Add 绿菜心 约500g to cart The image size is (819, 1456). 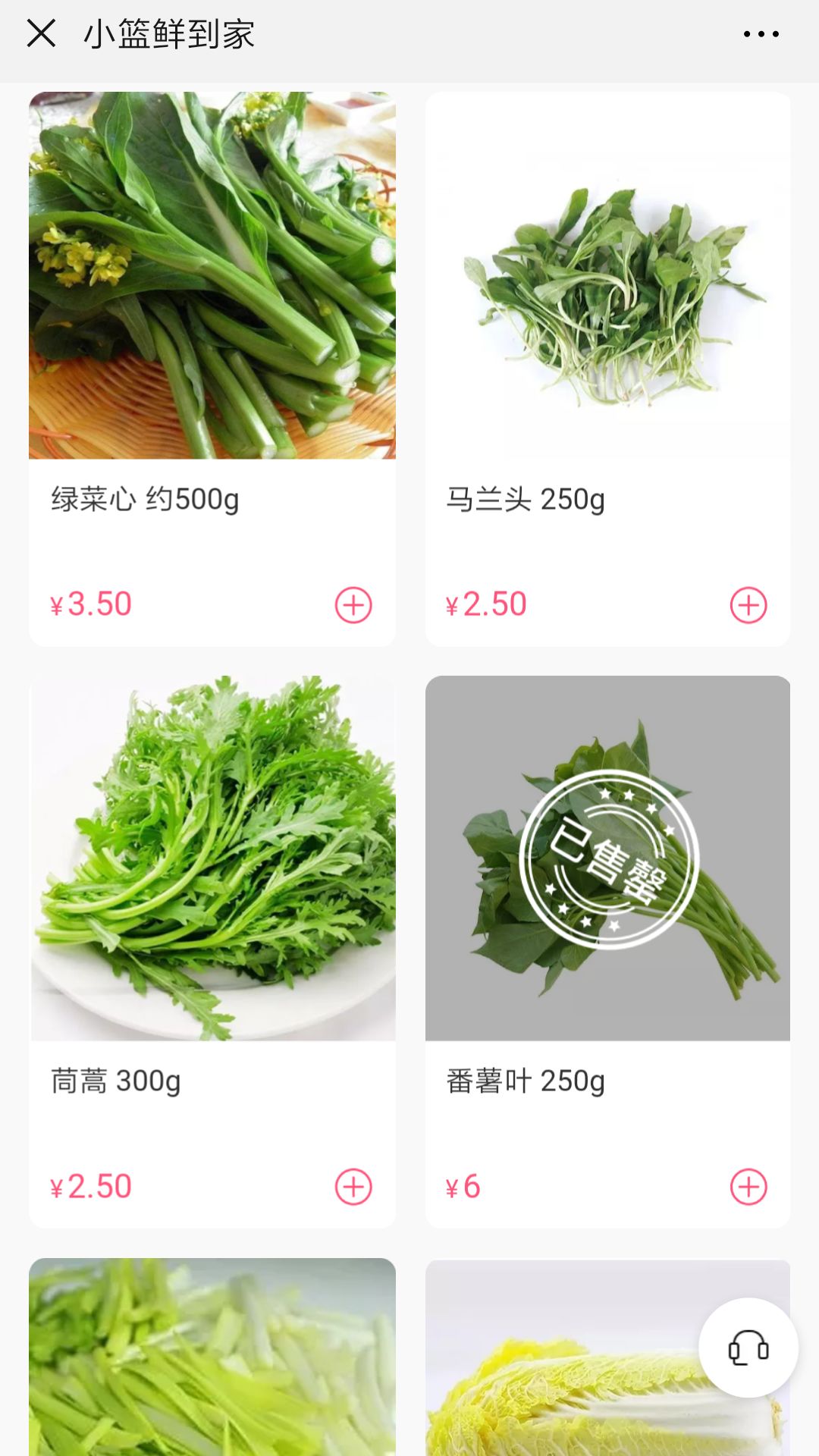click(353, 605)
